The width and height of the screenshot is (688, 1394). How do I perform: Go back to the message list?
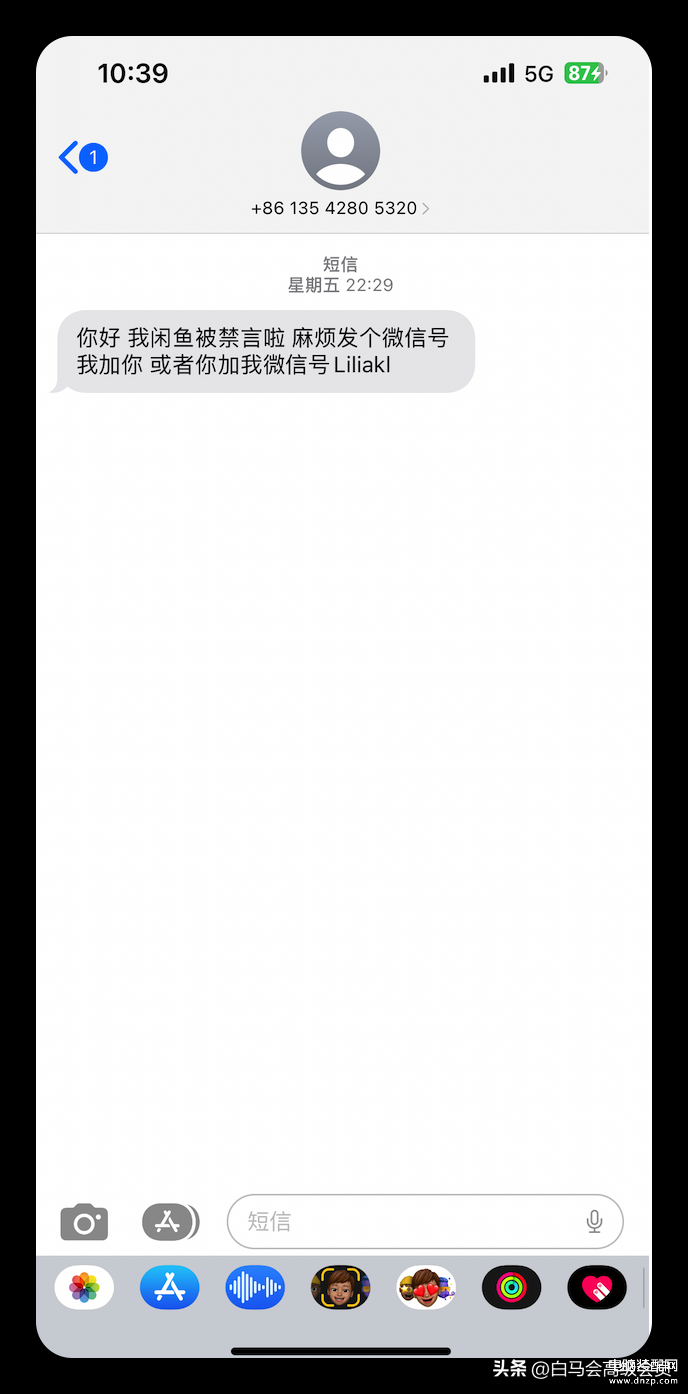(x=83, y=157)
